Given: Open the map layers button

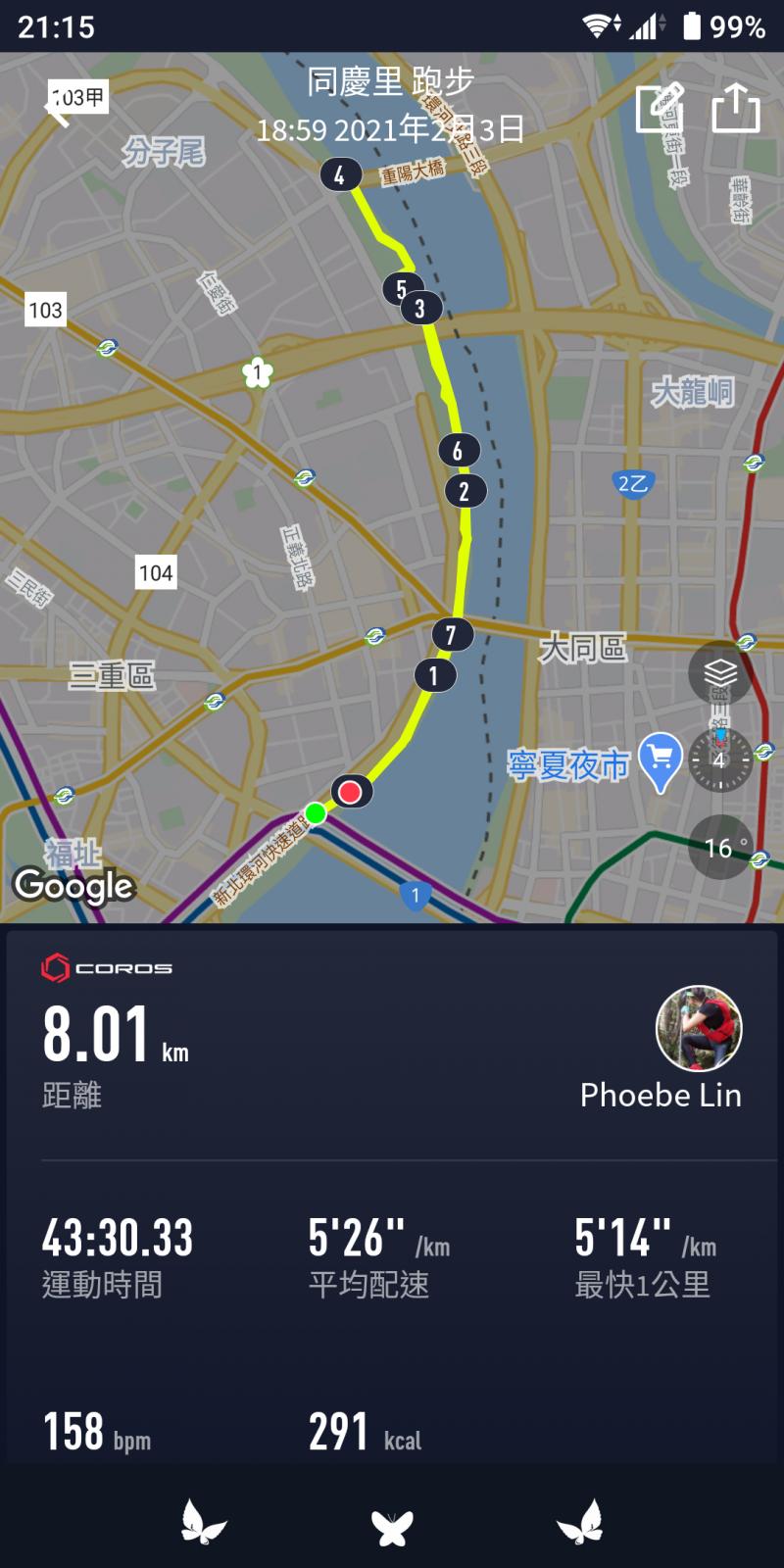Looking at the screenshot, I should point(719,673).
